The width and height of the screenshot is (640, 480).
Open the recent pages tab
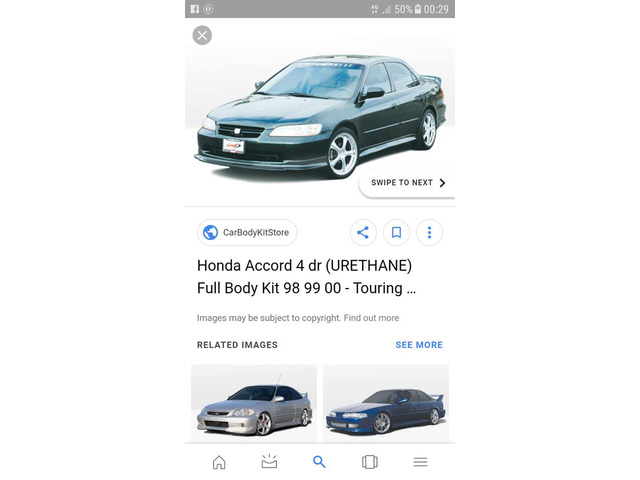point(370,462)
